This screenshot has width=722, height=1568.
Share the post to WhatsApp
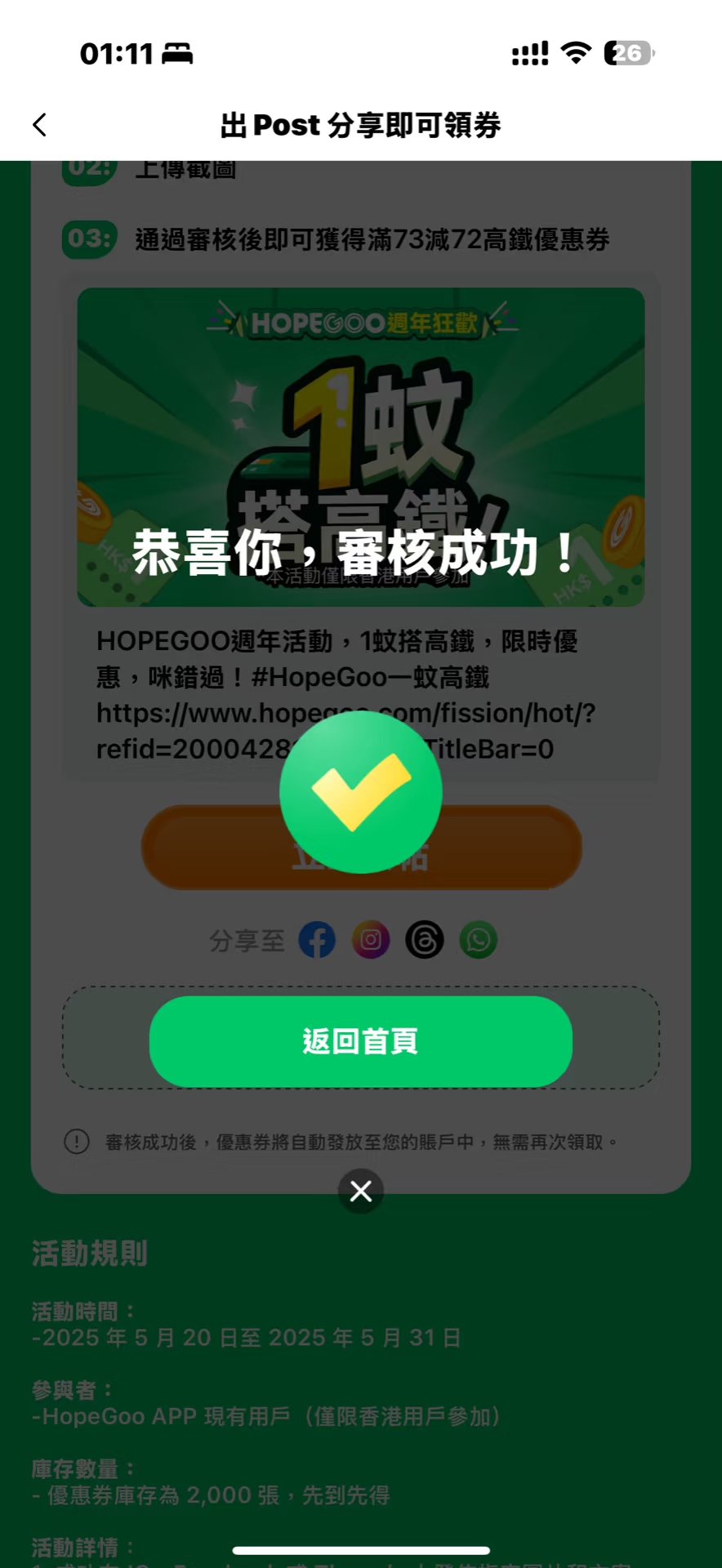(x=478, y=939)
